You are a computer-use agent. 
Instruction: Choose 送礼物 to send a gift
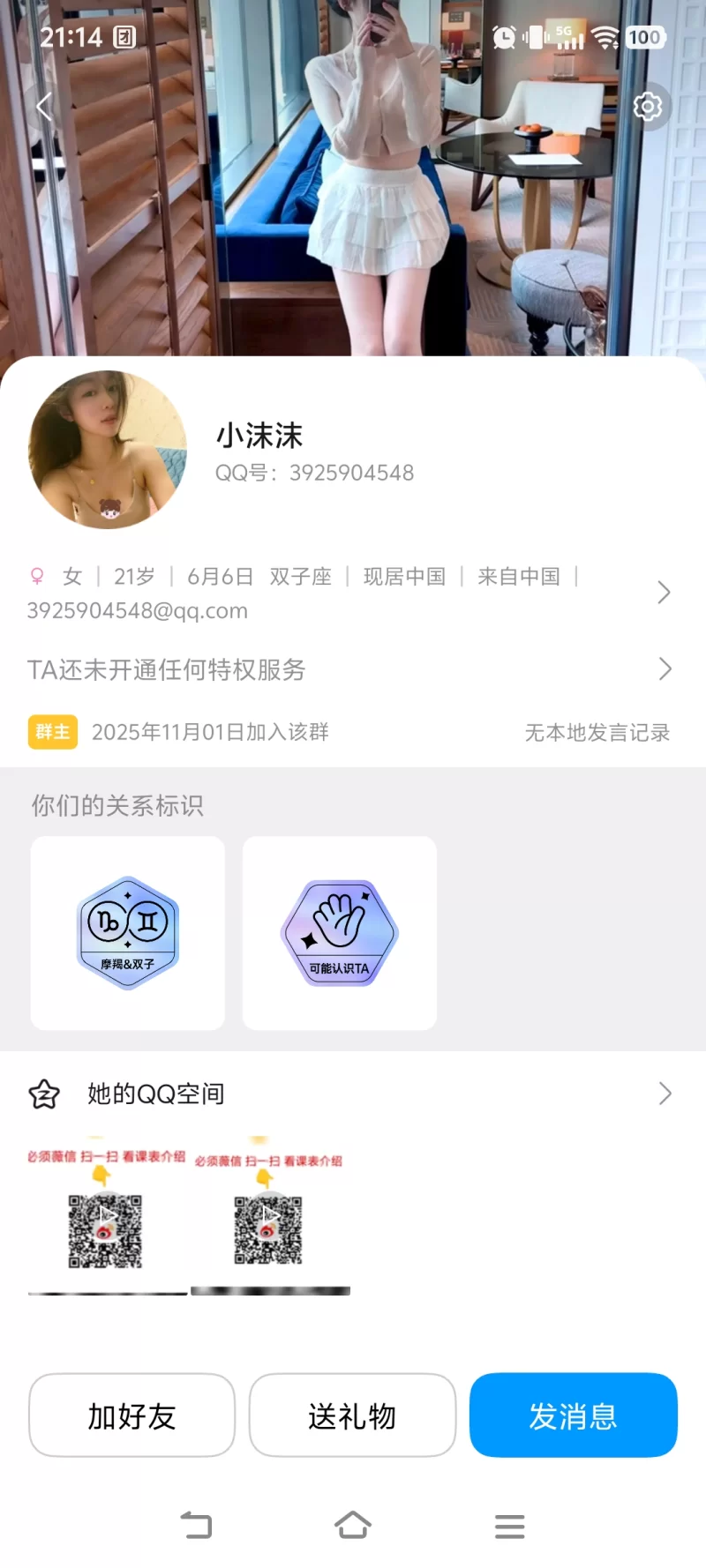(352, 1415)
